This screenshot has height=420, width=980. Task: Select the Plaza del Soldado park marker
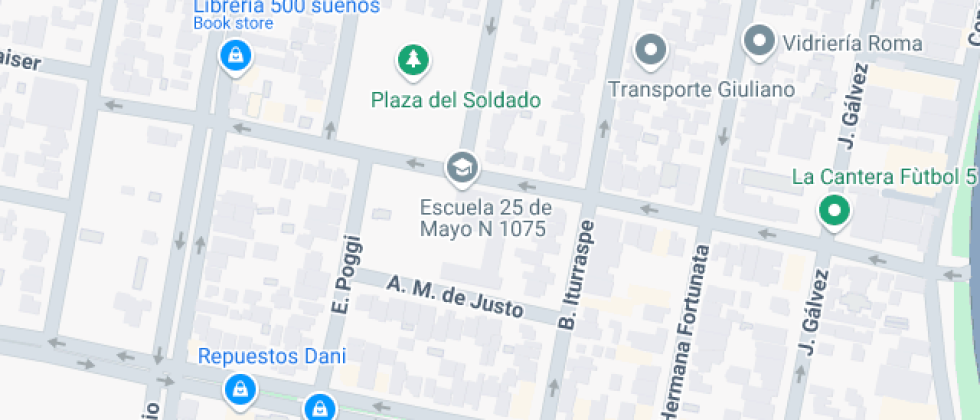(412, 60)
